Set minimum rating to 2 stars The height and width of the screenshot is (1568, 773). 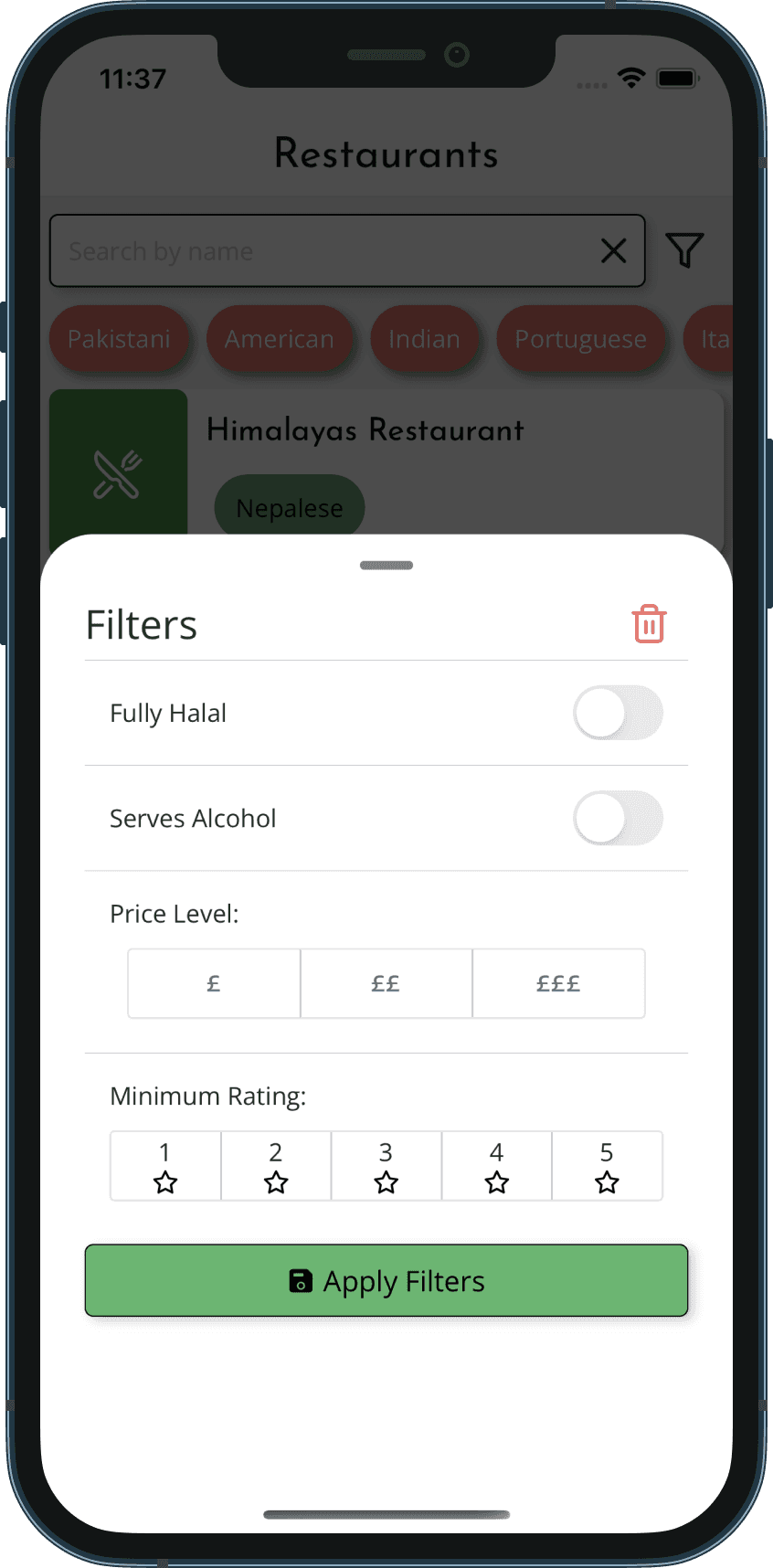coord(276,1166)
